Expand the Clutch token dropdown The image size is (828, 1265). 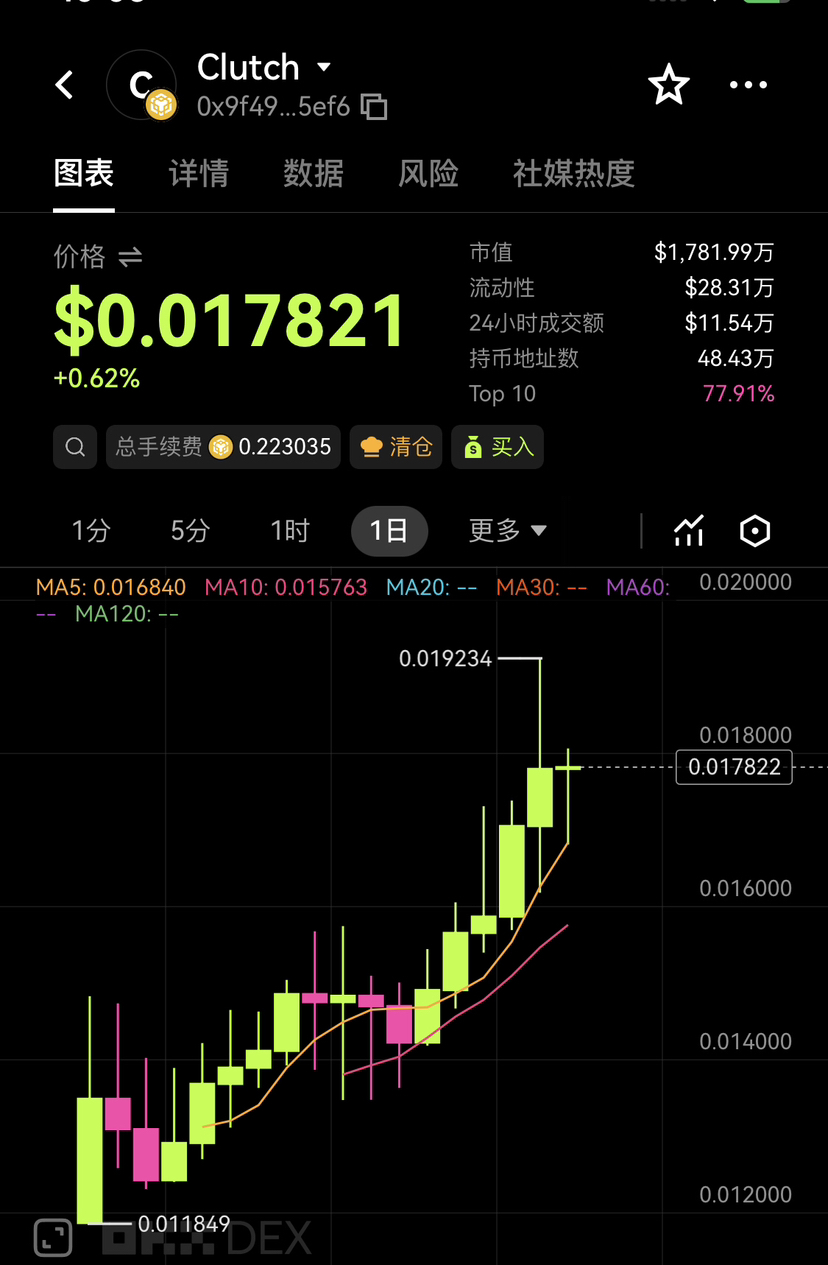323,68
